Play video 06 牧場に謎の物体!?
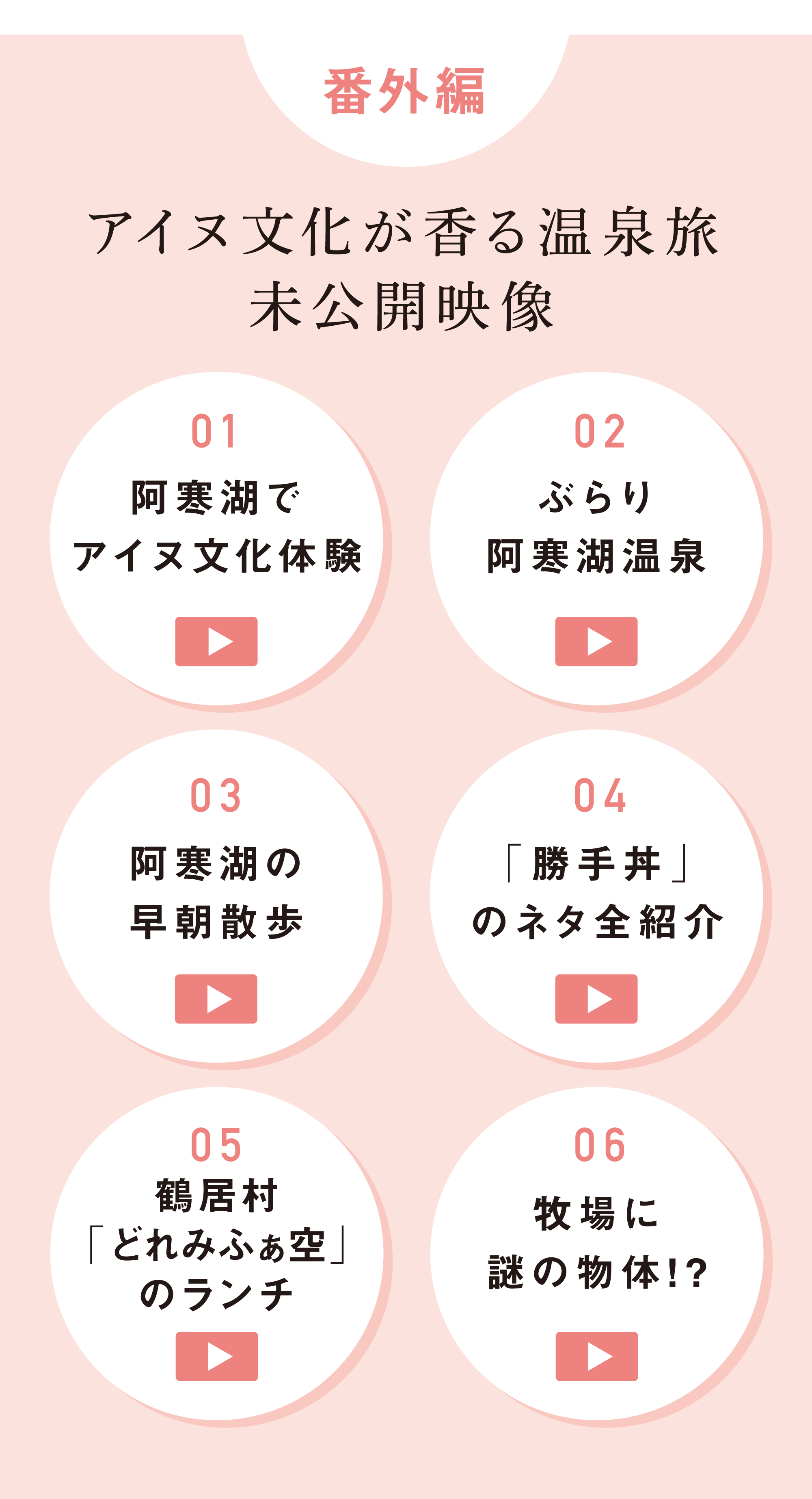812x1499 pixels. [597, 1356]
